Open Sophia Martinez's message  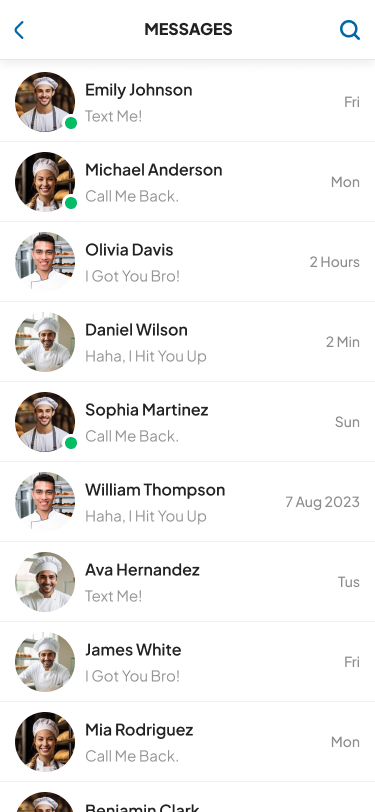click(188, 422)
